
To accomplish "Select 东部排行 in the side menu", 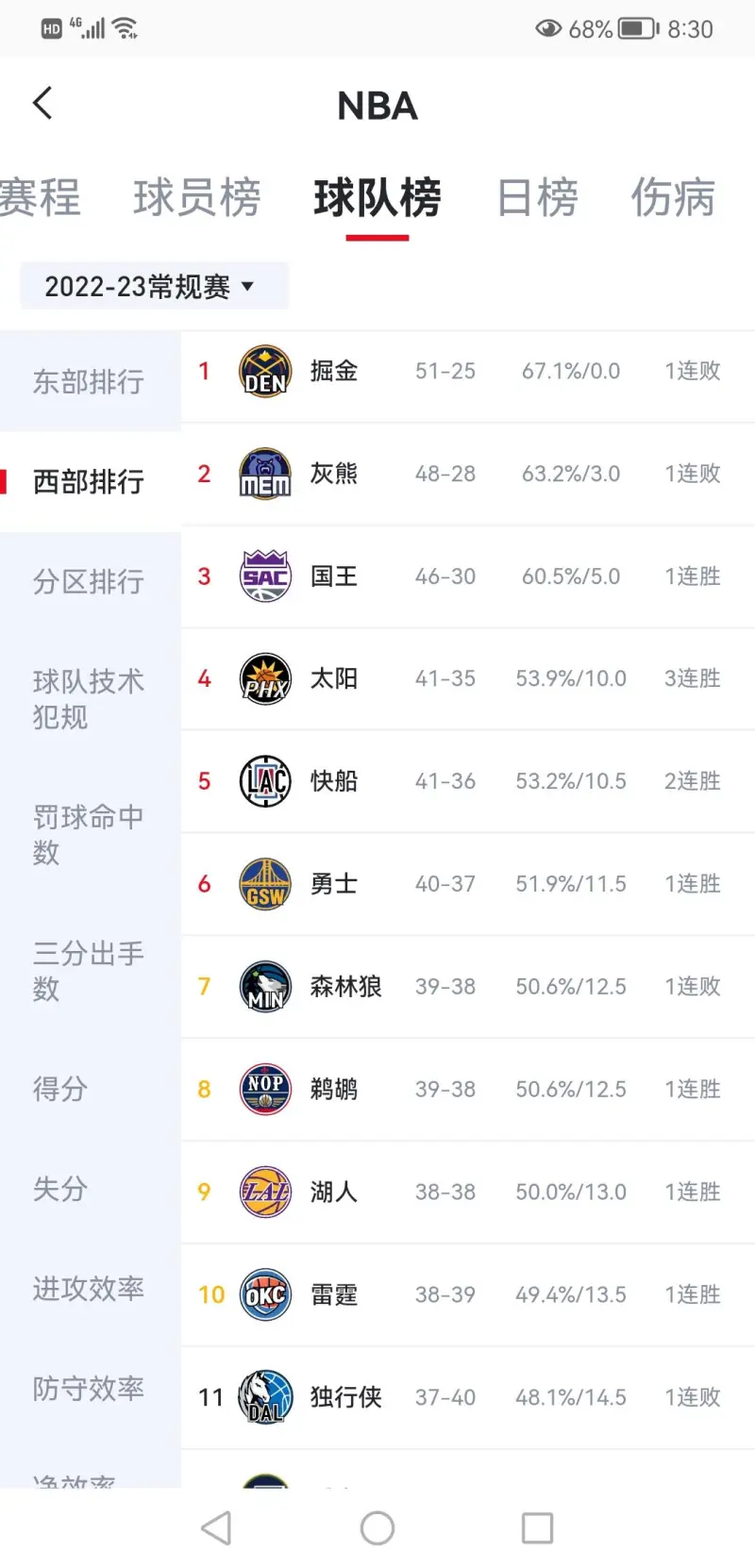I will click(x=91, y=381).
